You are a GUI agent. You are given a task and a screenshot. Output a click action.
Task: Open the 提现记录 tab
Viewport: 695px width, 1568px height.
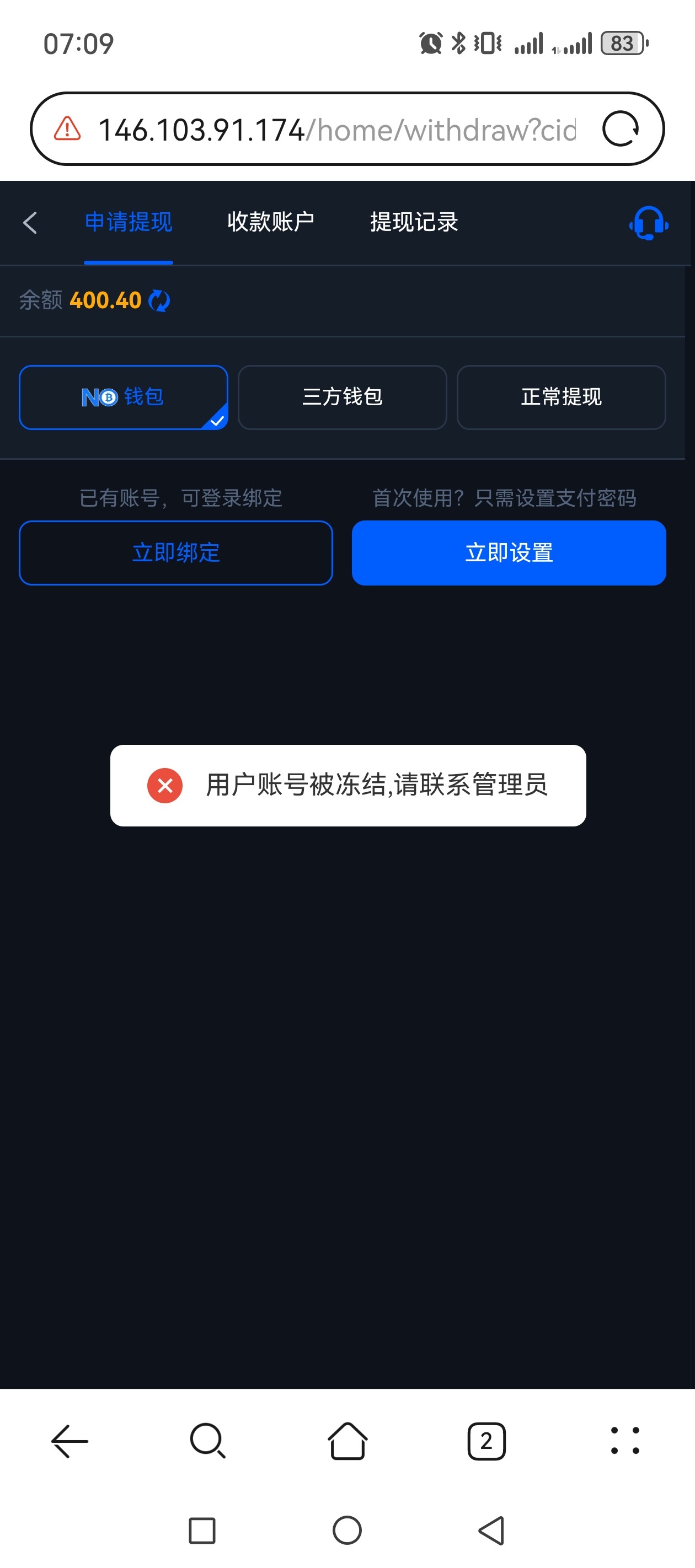tap(414, 222)
